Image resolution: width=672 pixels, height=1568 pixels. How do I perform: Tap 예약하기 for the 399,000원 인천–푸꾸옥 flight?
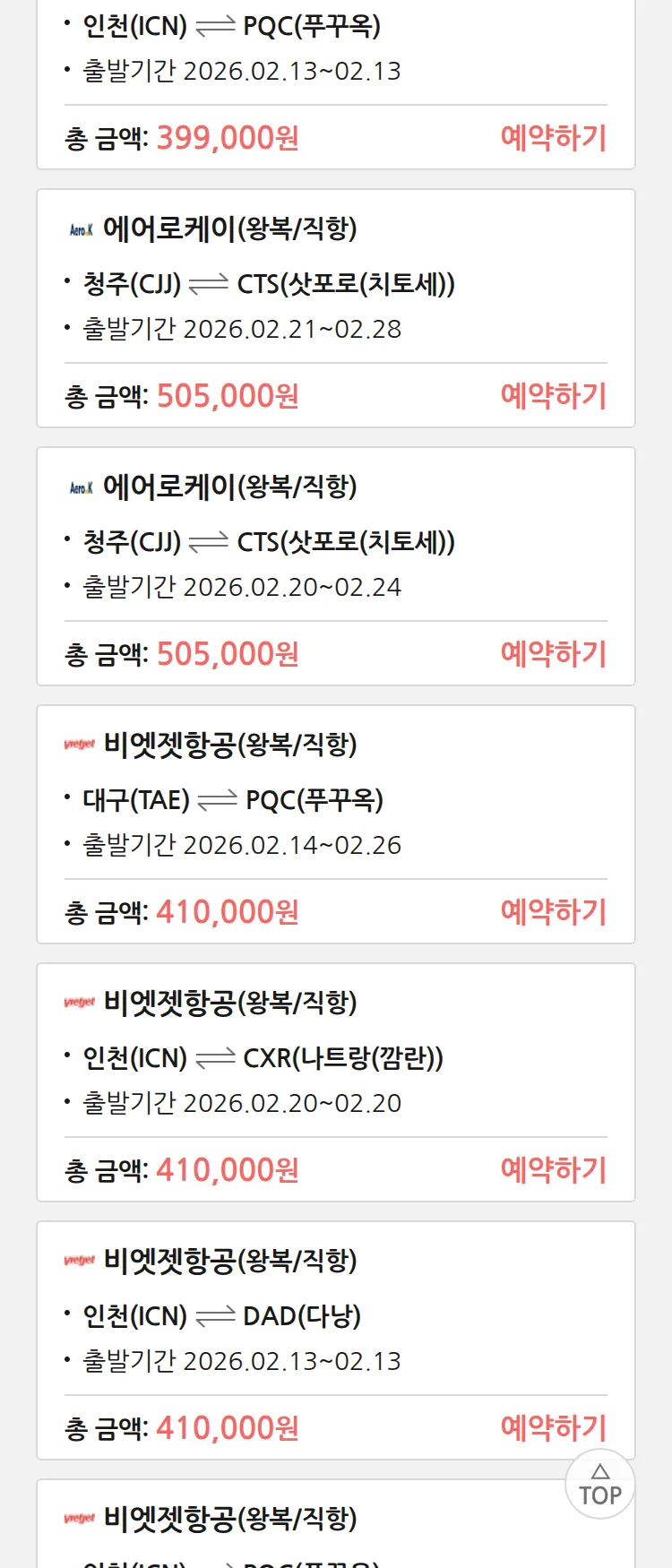553,138
